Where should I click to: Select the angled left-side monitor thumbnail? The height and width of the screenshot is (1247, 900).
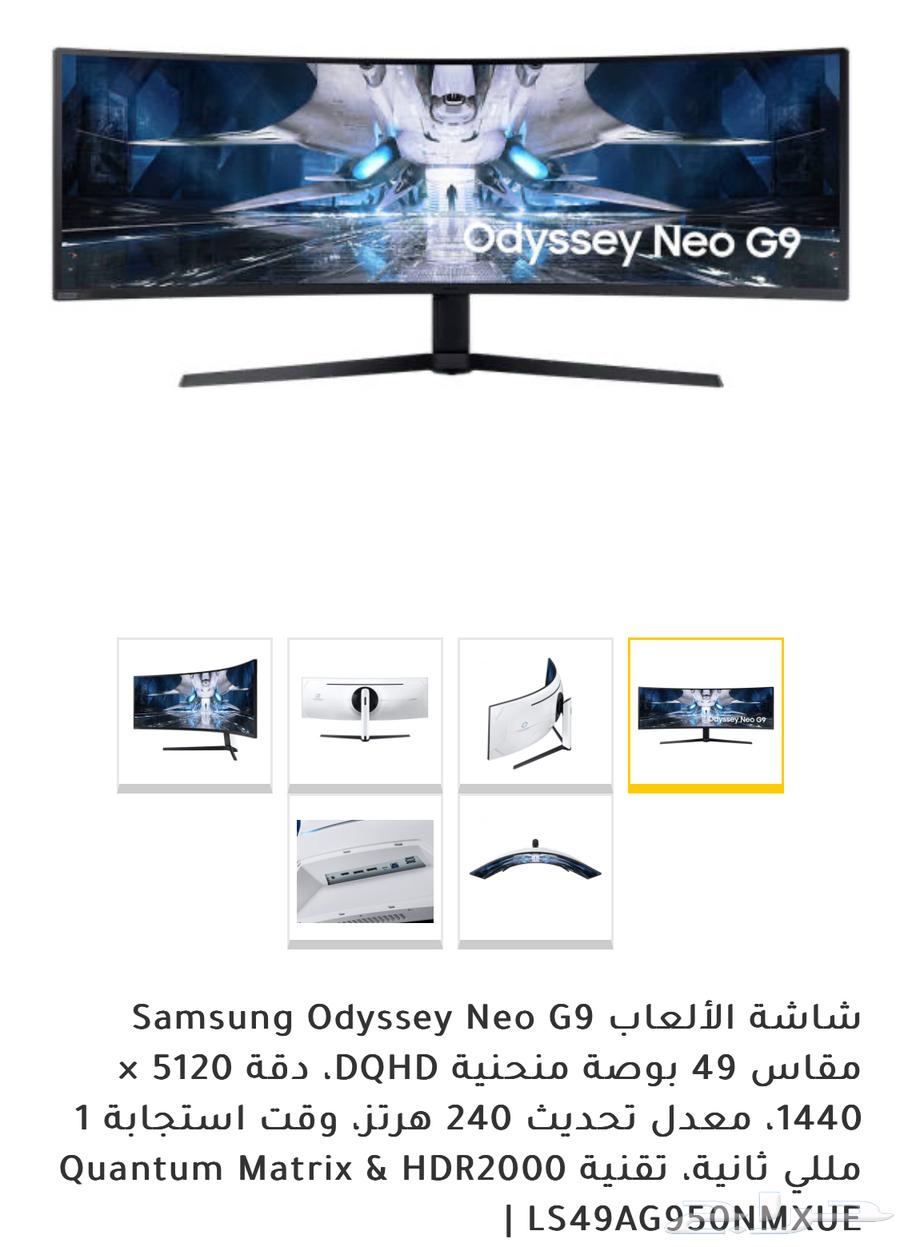pyautogui.click(x=195, y=712)
